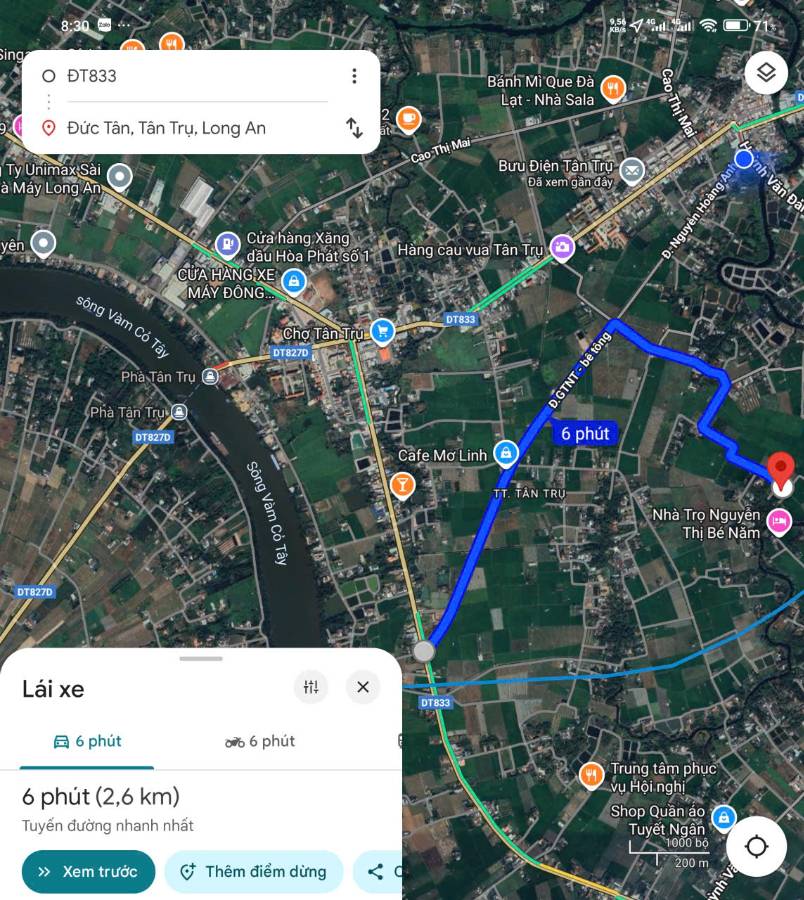Open Chợ Tân Trụ place marker

pos(382,331)
